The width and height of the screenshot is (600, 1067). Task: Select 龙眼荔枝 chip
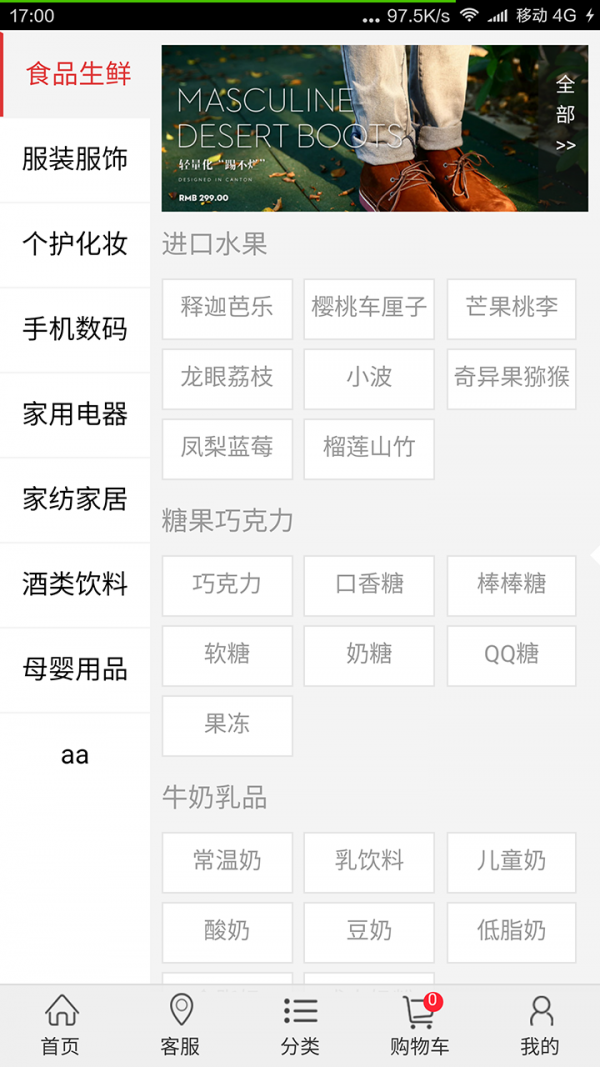227,378
